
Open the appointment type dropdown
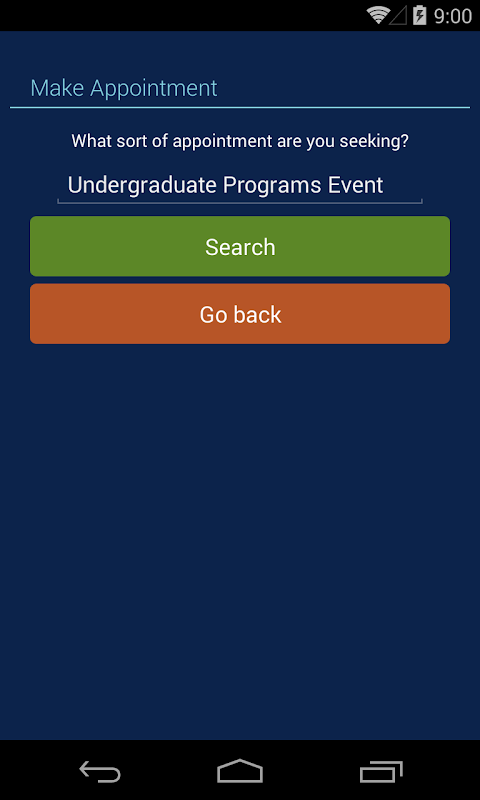(240, 186)
